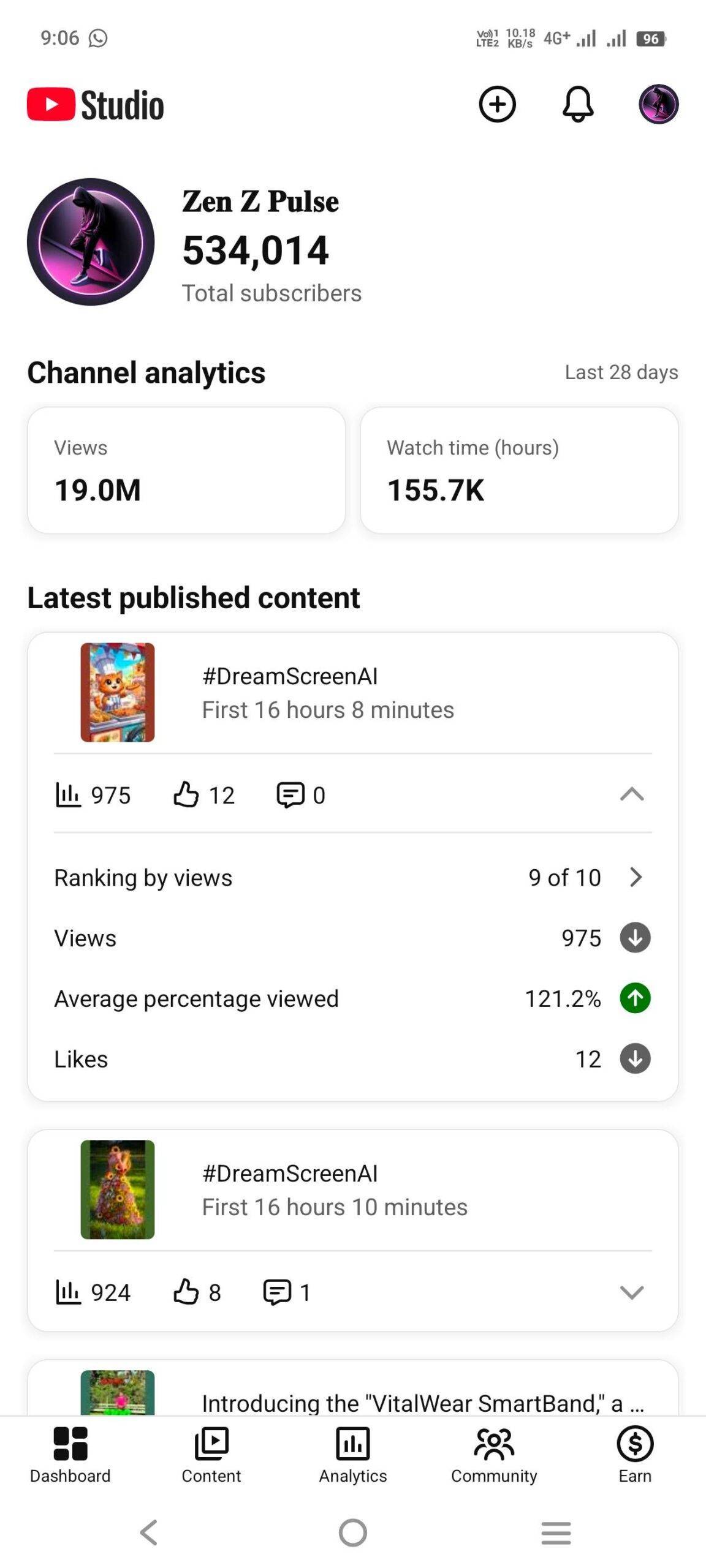
Task: Open the Views analytics card
Action: [x=186, y=470]
